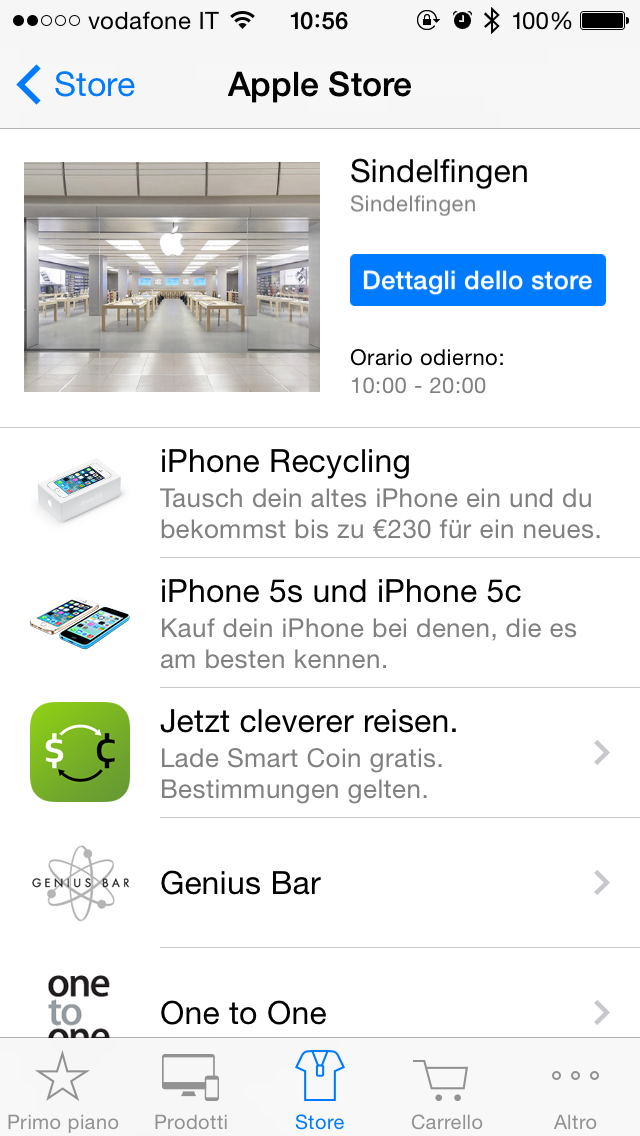The width and height of the screenshot is (640, 1136).
Task: Select the Store tab
Action: (x=320, y=1091)
